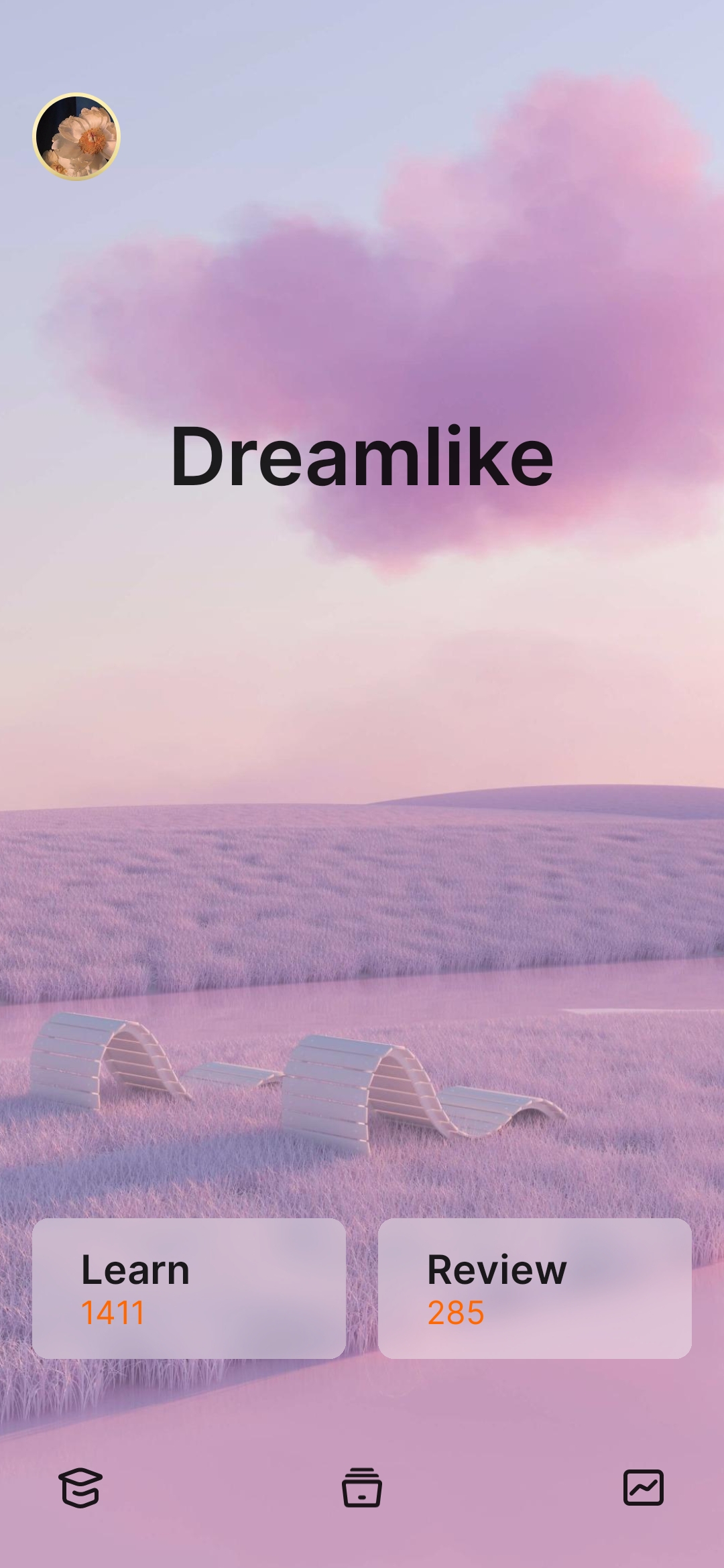Switch to the statistics chart tab
The image size is (724, 1568).
(x=643, y=1488)
